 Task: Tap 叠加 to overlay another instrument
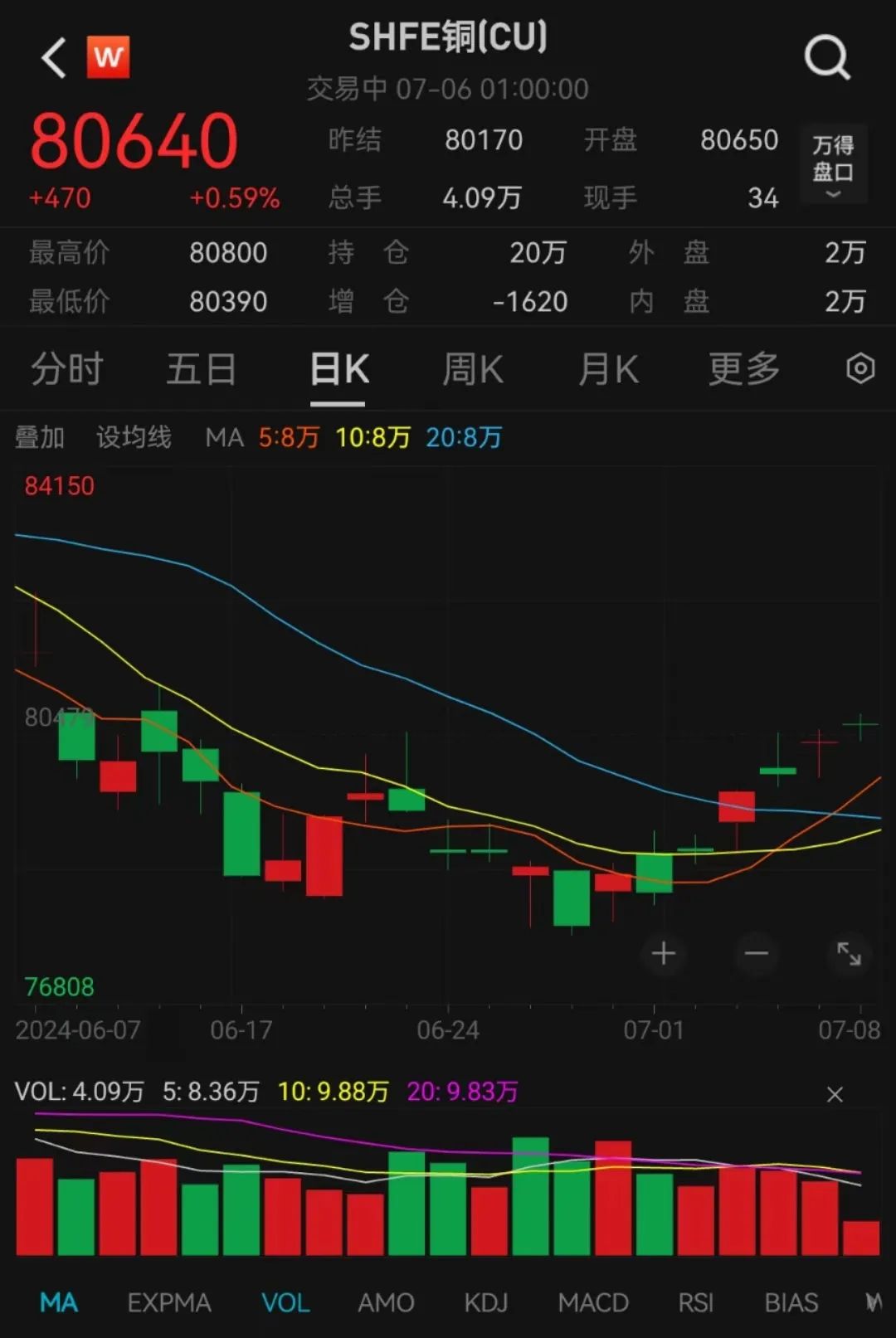40,437
